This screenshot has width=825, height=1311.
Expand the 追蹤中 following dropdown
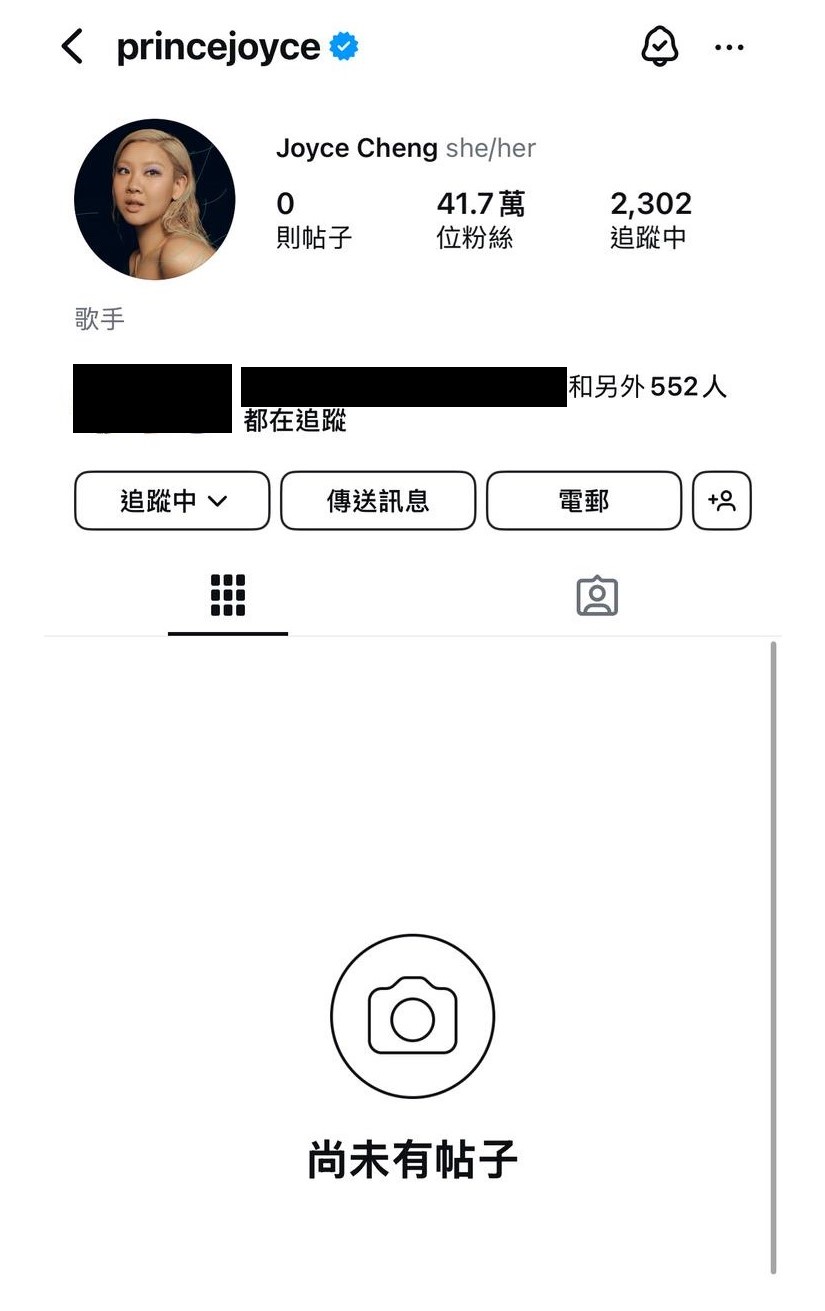pos(172,501)
